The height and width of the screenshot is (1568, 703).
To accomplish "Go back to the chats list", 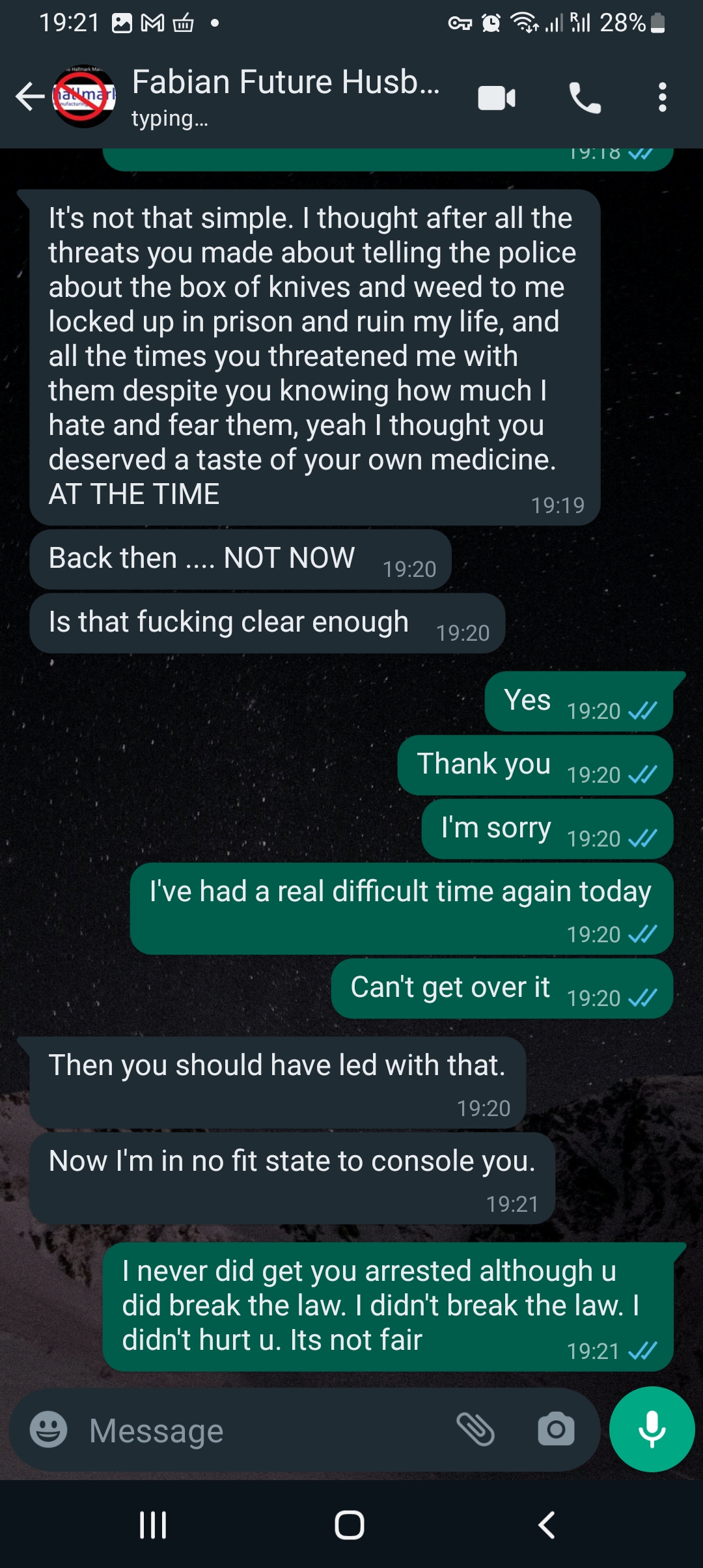I will click(29, 97).
